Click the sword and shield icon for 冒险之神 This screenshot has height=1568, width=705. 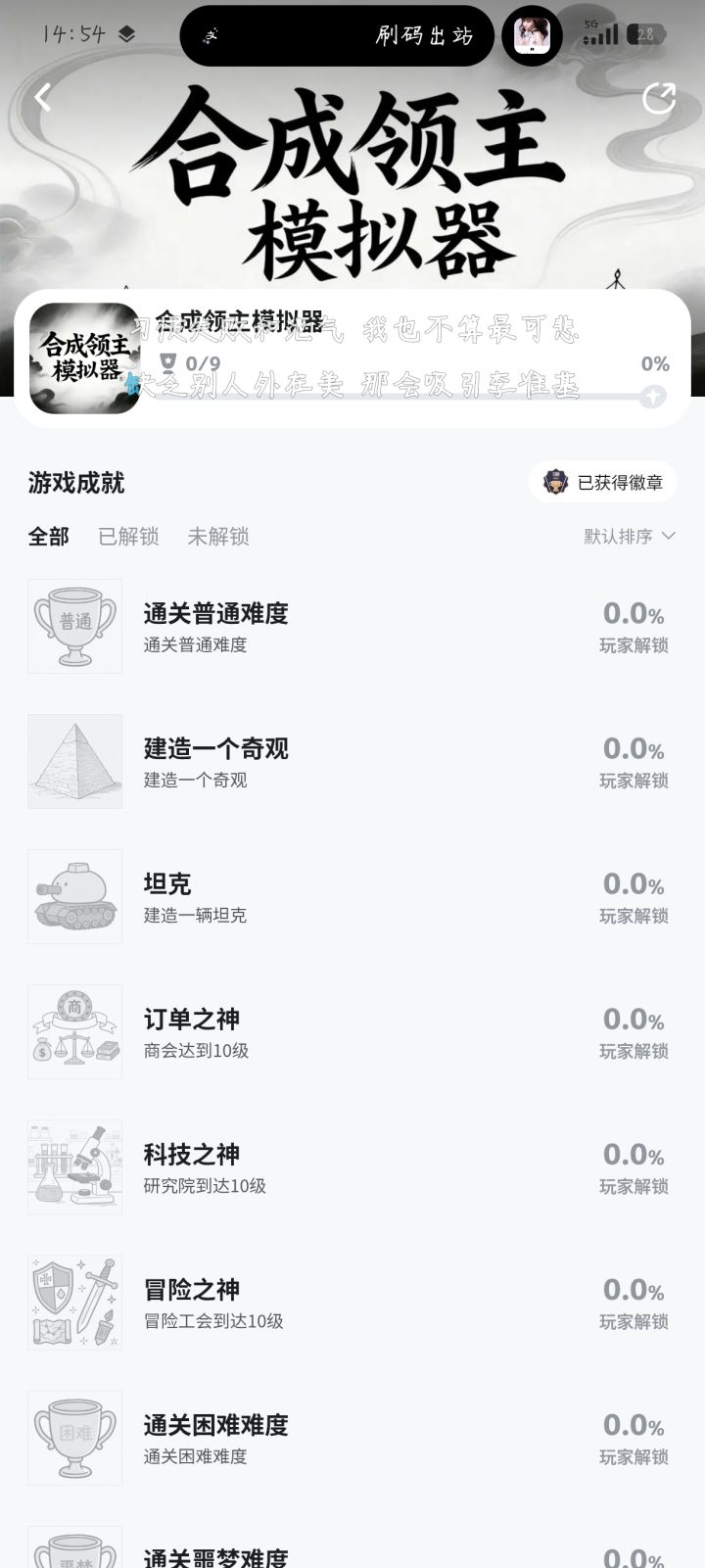pos(74,1301)
